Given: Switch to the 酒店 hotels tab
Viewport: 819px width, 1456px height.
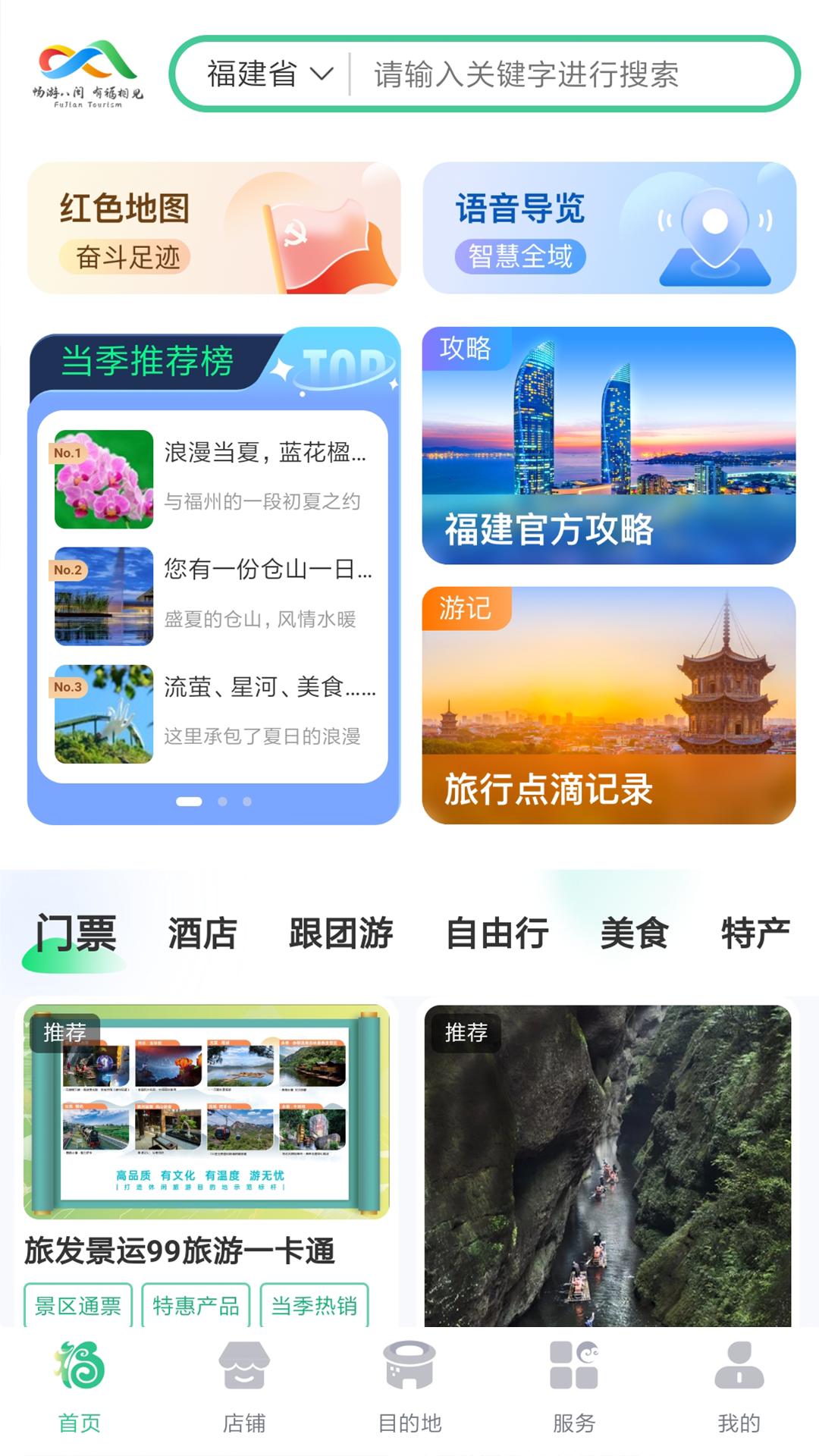Looking at the screenshot, I should coord(199,933).
